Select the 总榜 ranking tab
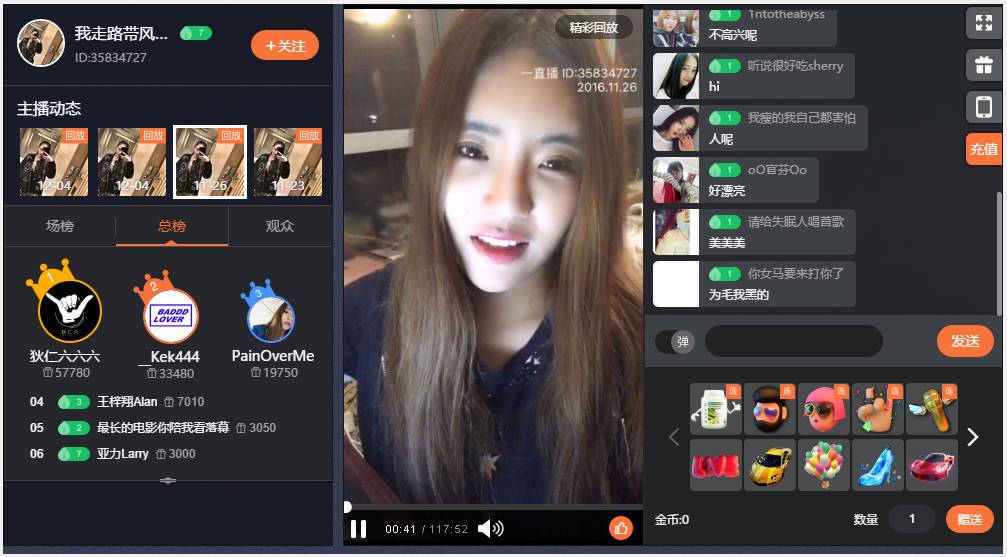This screenshot has width=1007, height=557. coord(172,226)
